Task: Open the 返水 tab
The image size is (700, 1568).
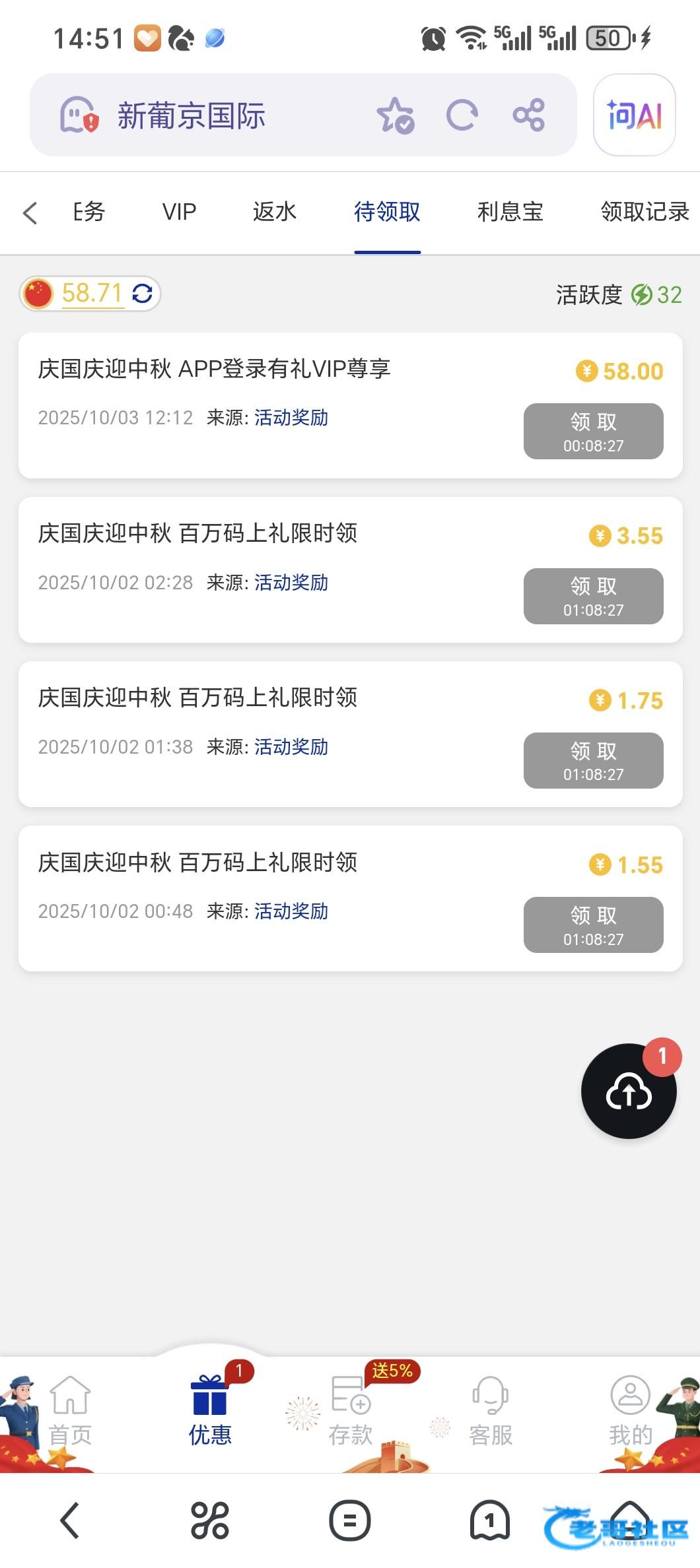Action: click(275, 212)
